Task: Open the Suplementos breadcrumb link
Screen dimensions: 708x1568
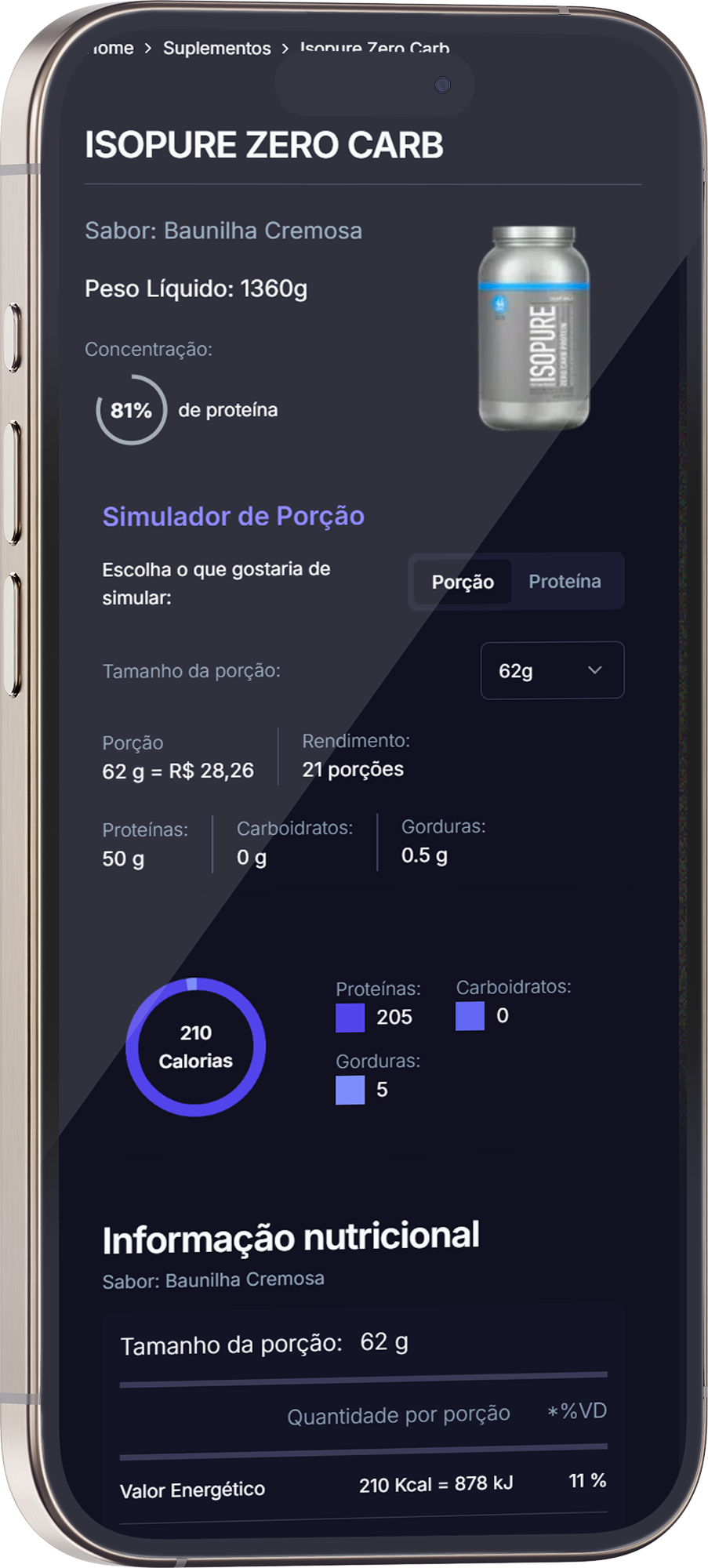Action: coord(217,47)
